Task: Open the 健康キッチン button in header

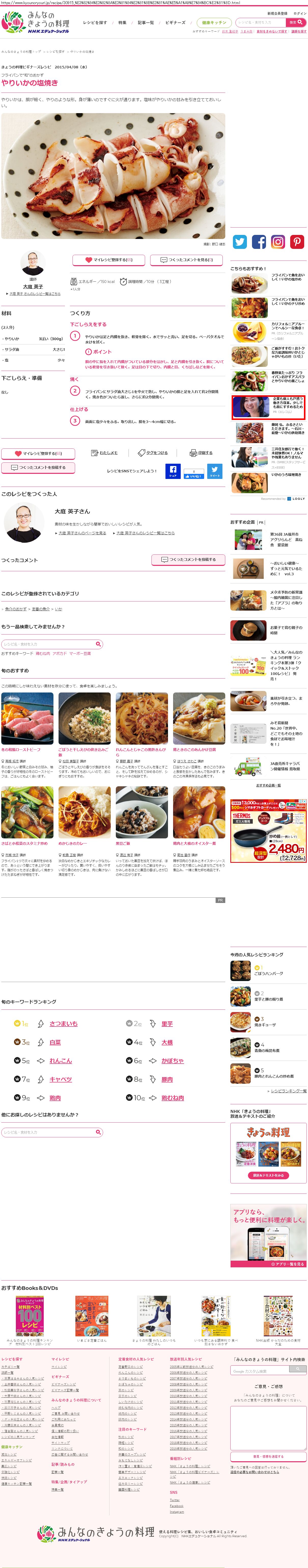Action: point(214,23)
